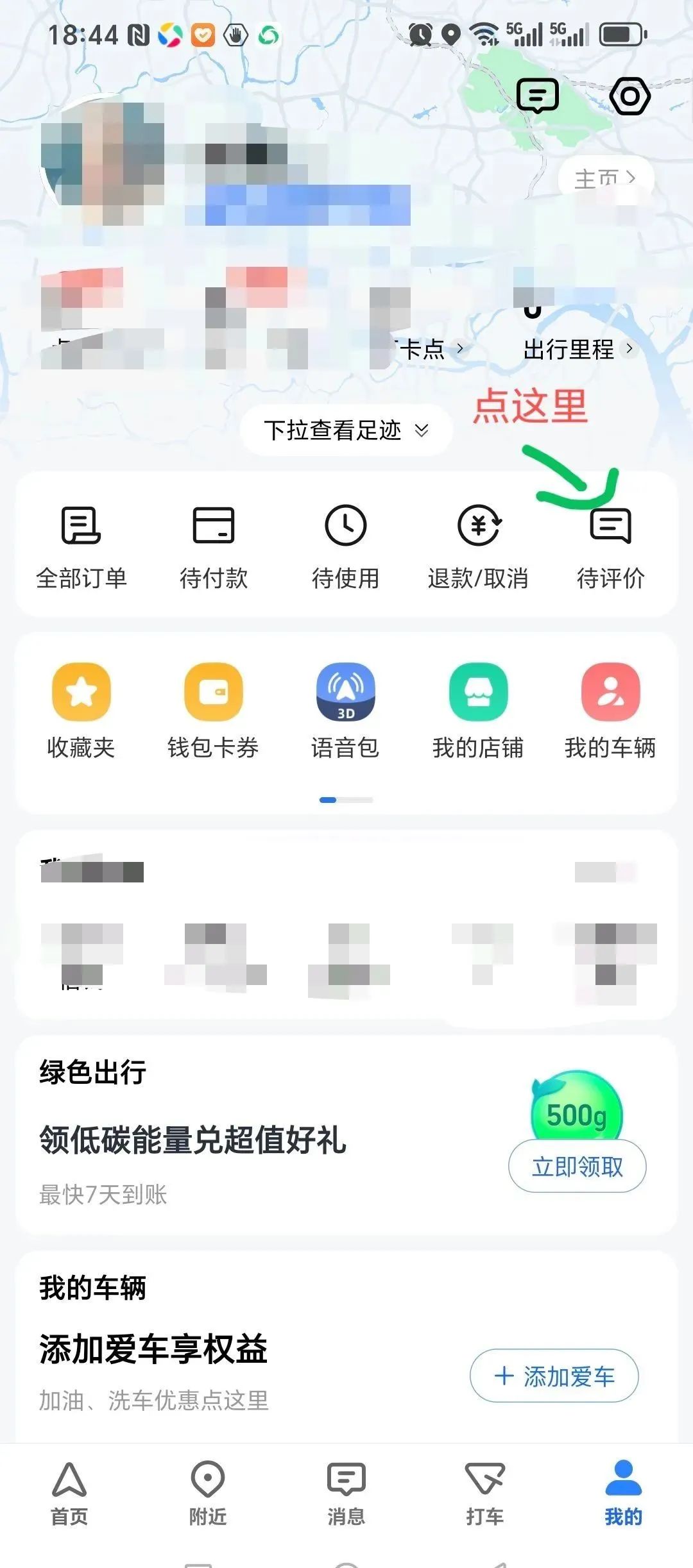Tap 立即领取 to claim 500g energy
This screenshot has width=693, height=1568.
[577, 1167]
